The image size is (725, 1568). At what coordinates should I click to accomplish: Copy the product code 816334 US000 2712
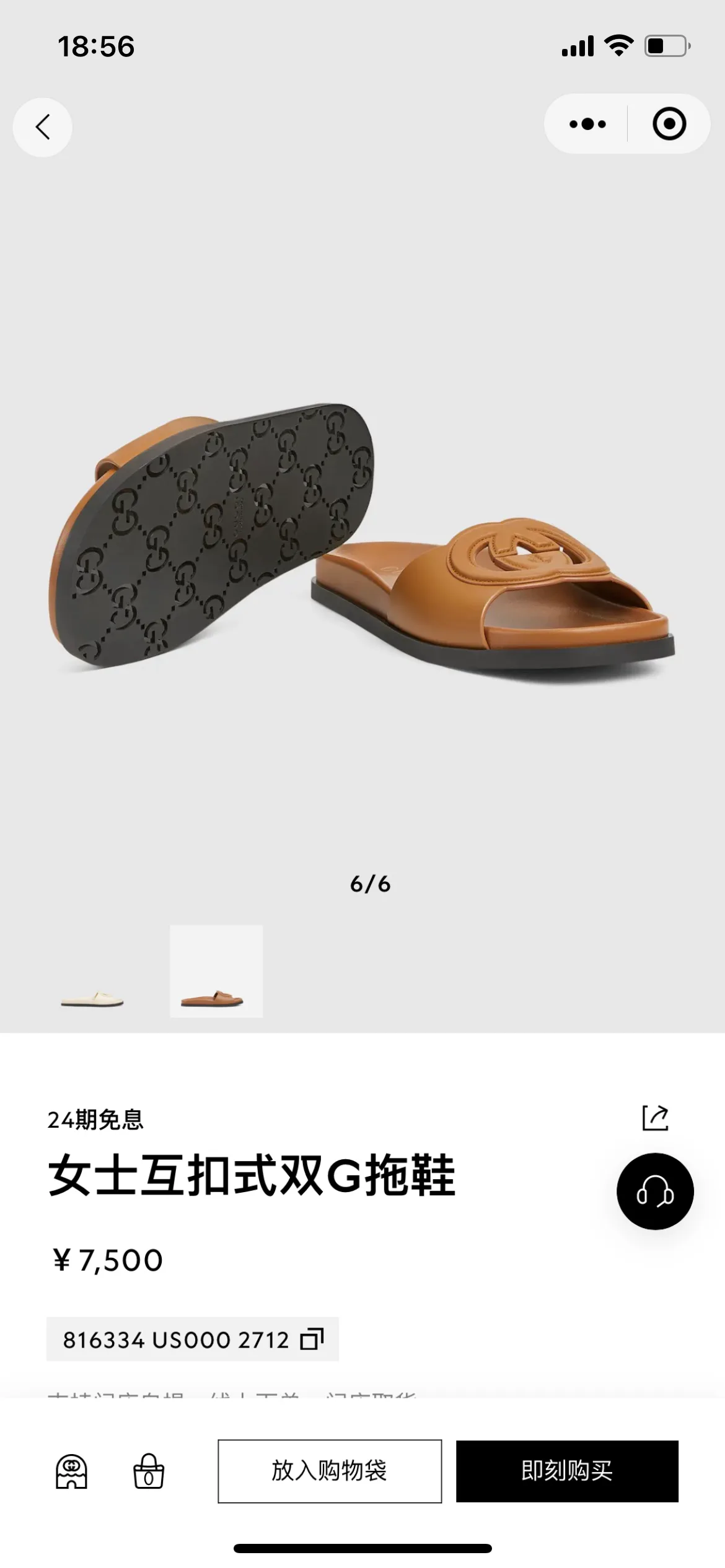312,1339
